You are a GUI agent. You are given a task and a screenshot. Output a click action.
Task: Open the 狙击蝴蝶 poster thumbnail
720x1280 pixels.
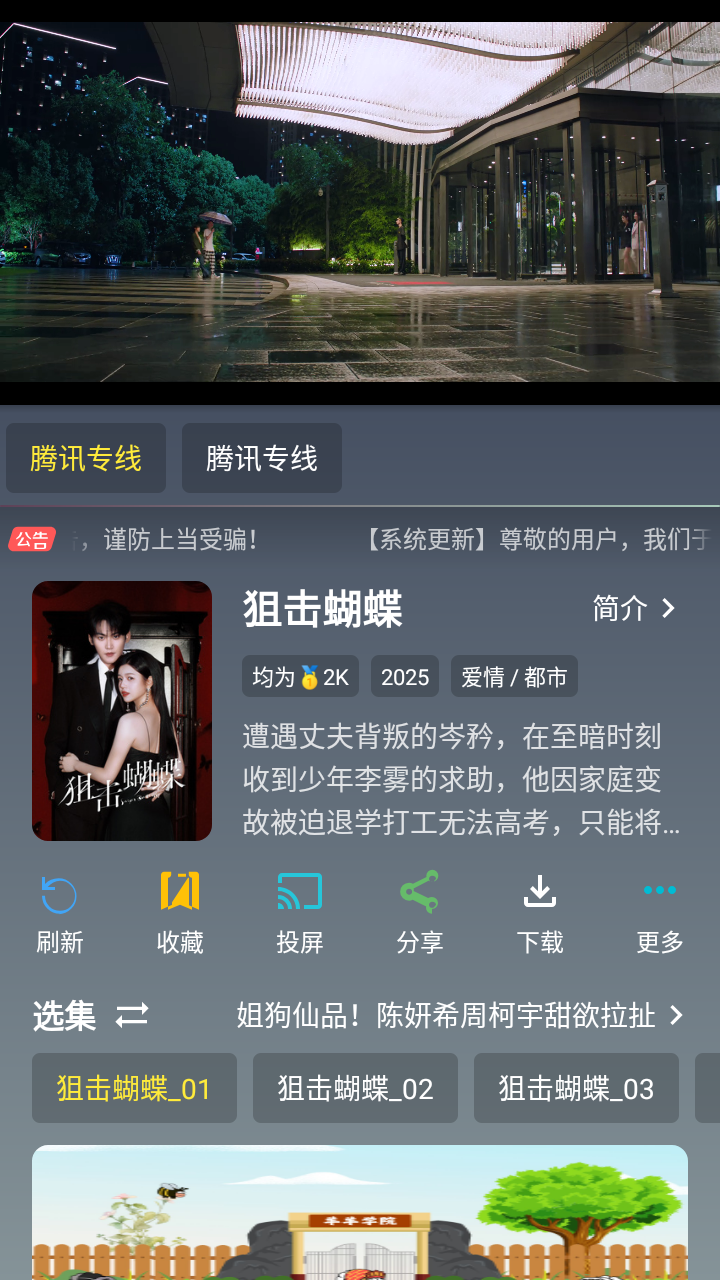tap(122, 710)
